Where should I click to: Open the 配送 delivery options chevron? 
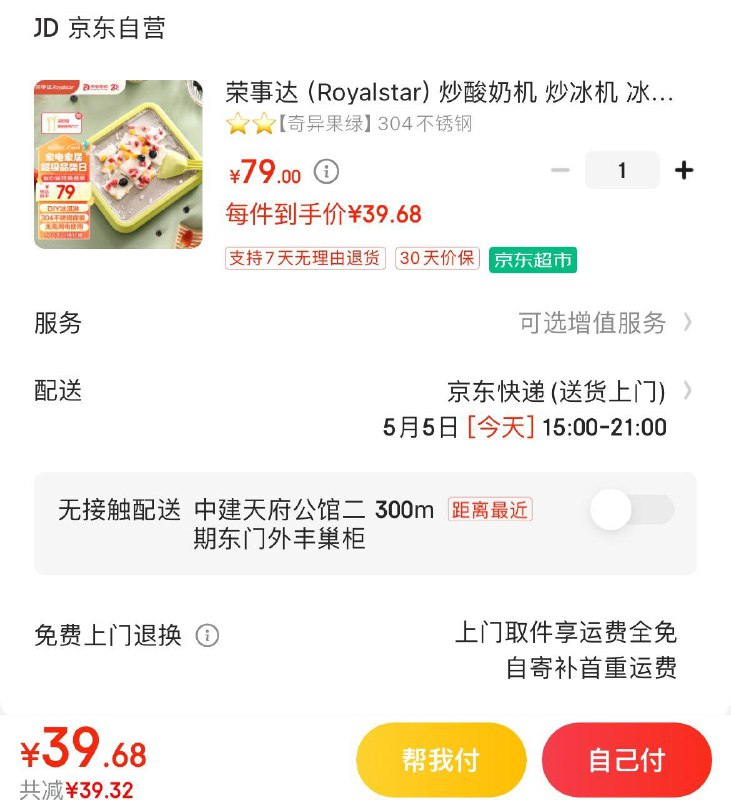click(692, 391)
